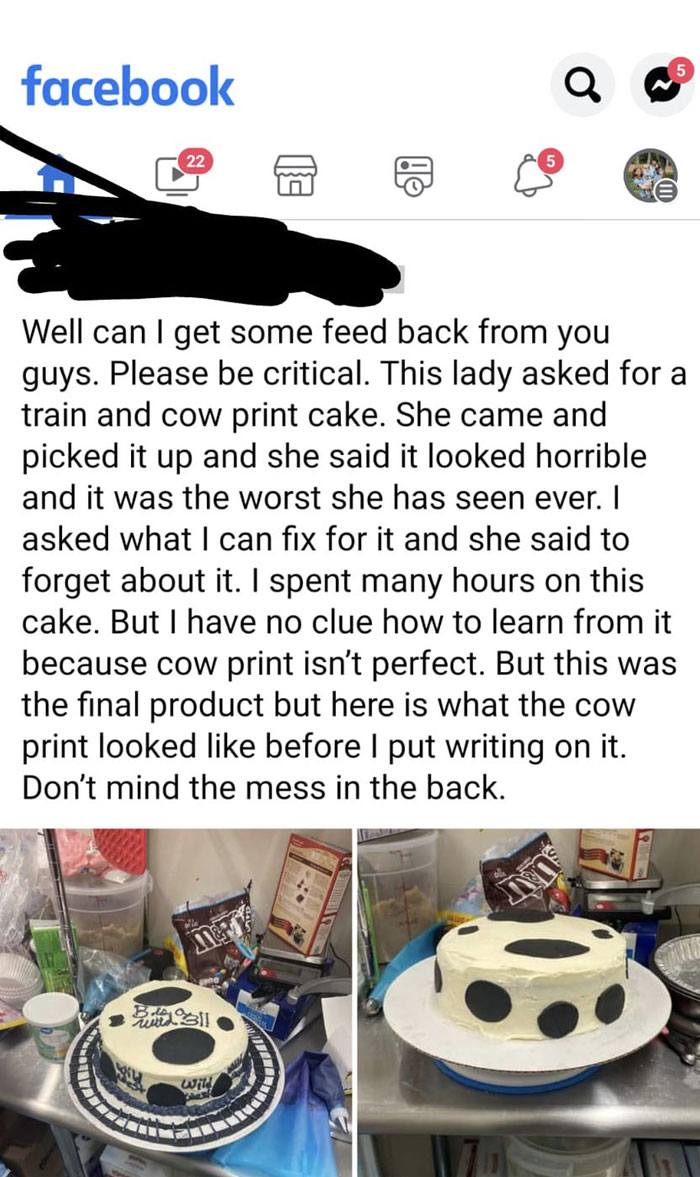
Task: Open the notifications bell
Action: pos(532,175)
